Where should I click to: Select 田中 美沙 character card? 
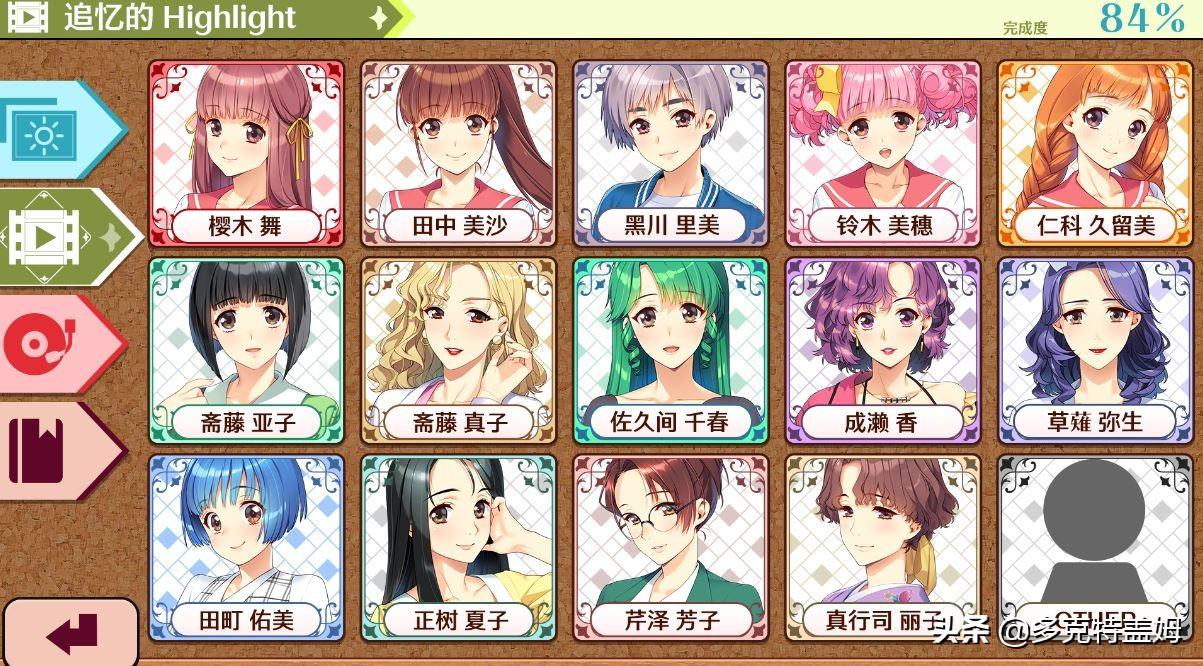click(x=458, y=153)
